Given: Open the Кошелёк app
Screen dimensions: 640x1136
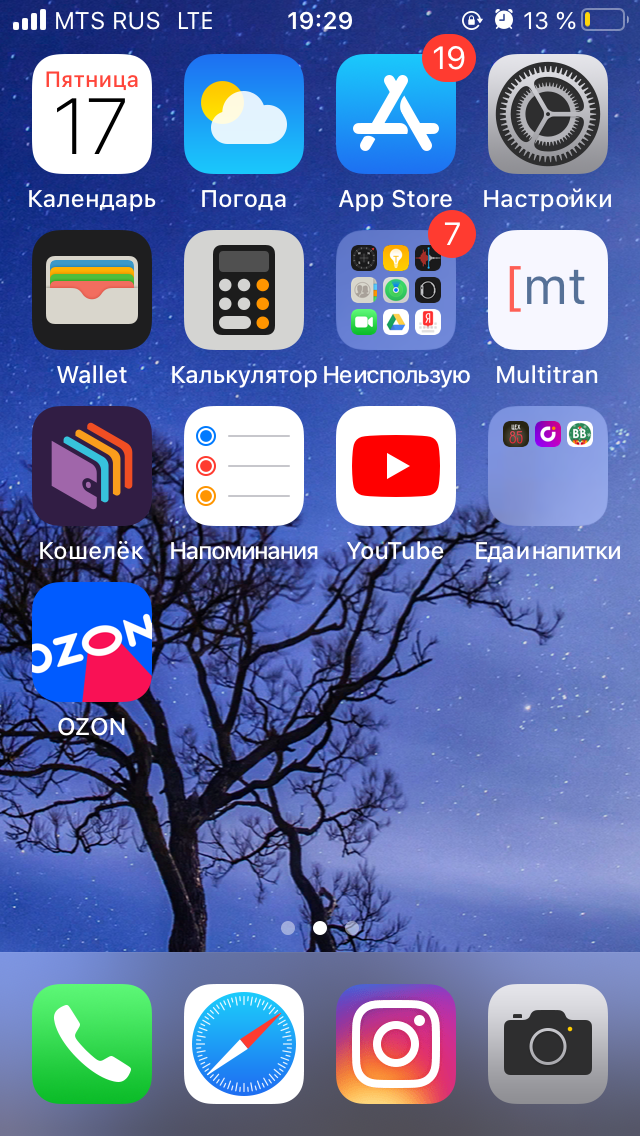Looking at the screenshot, I should (92, 466).
